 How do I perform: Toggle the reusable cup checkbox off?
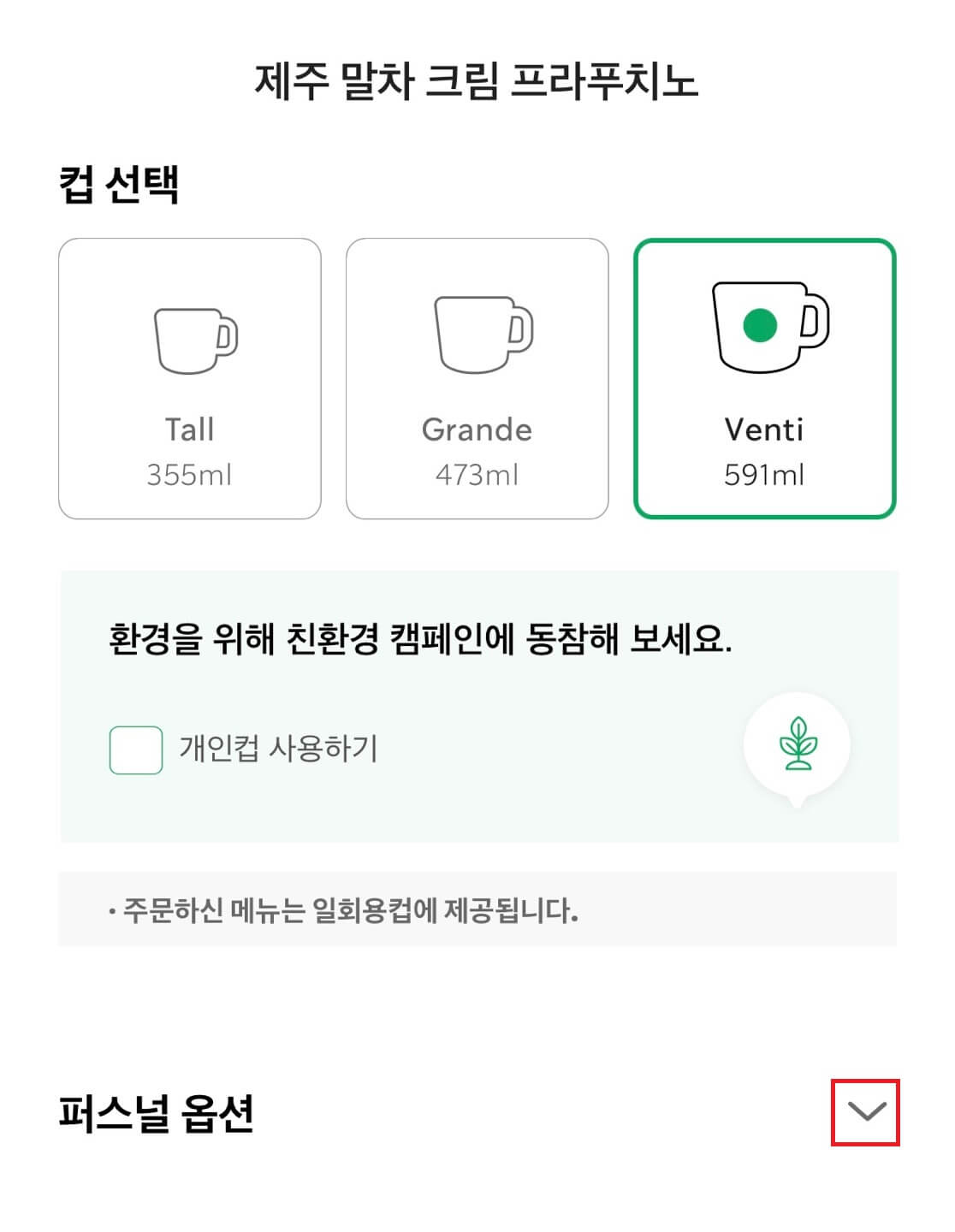(134, 750)
